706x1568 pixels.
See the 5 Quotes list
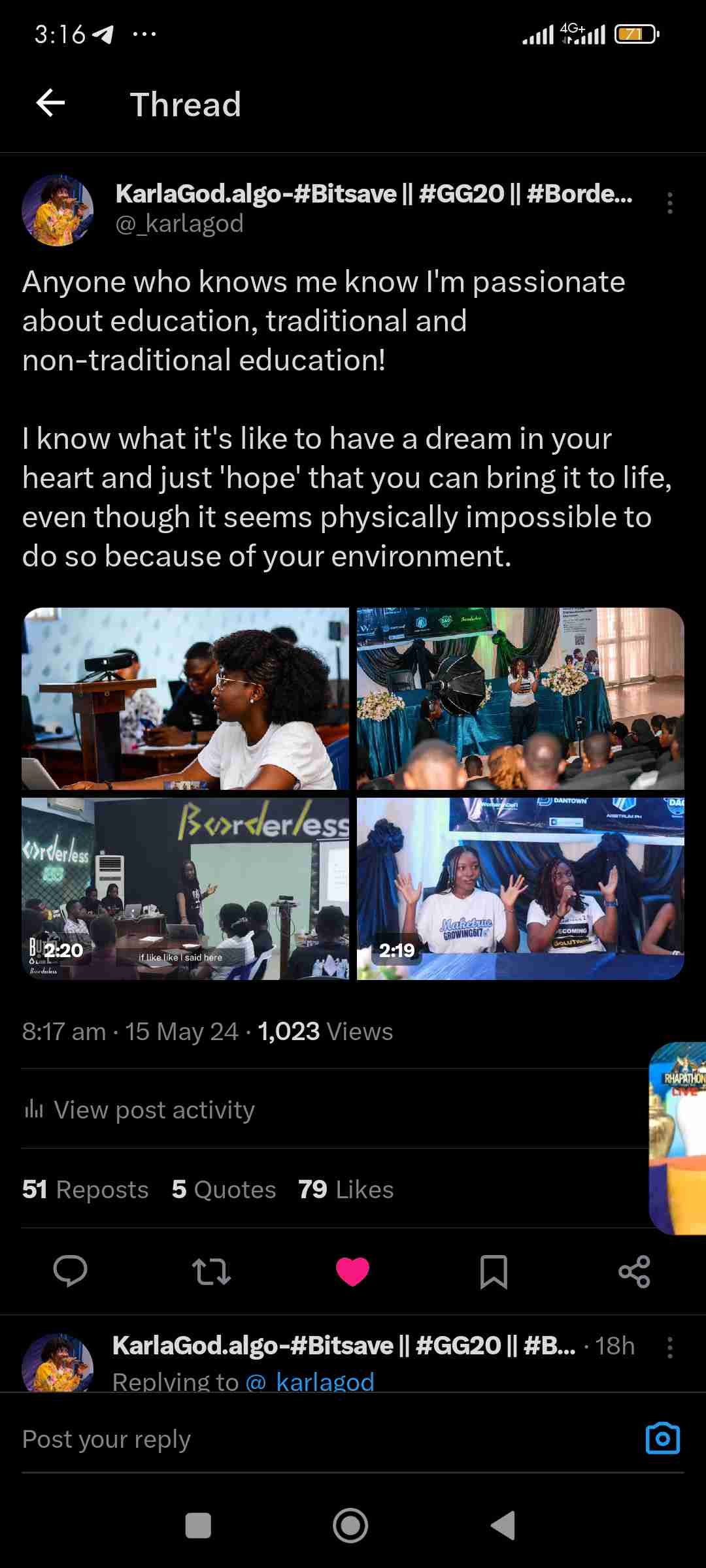tap(224, 1190)
